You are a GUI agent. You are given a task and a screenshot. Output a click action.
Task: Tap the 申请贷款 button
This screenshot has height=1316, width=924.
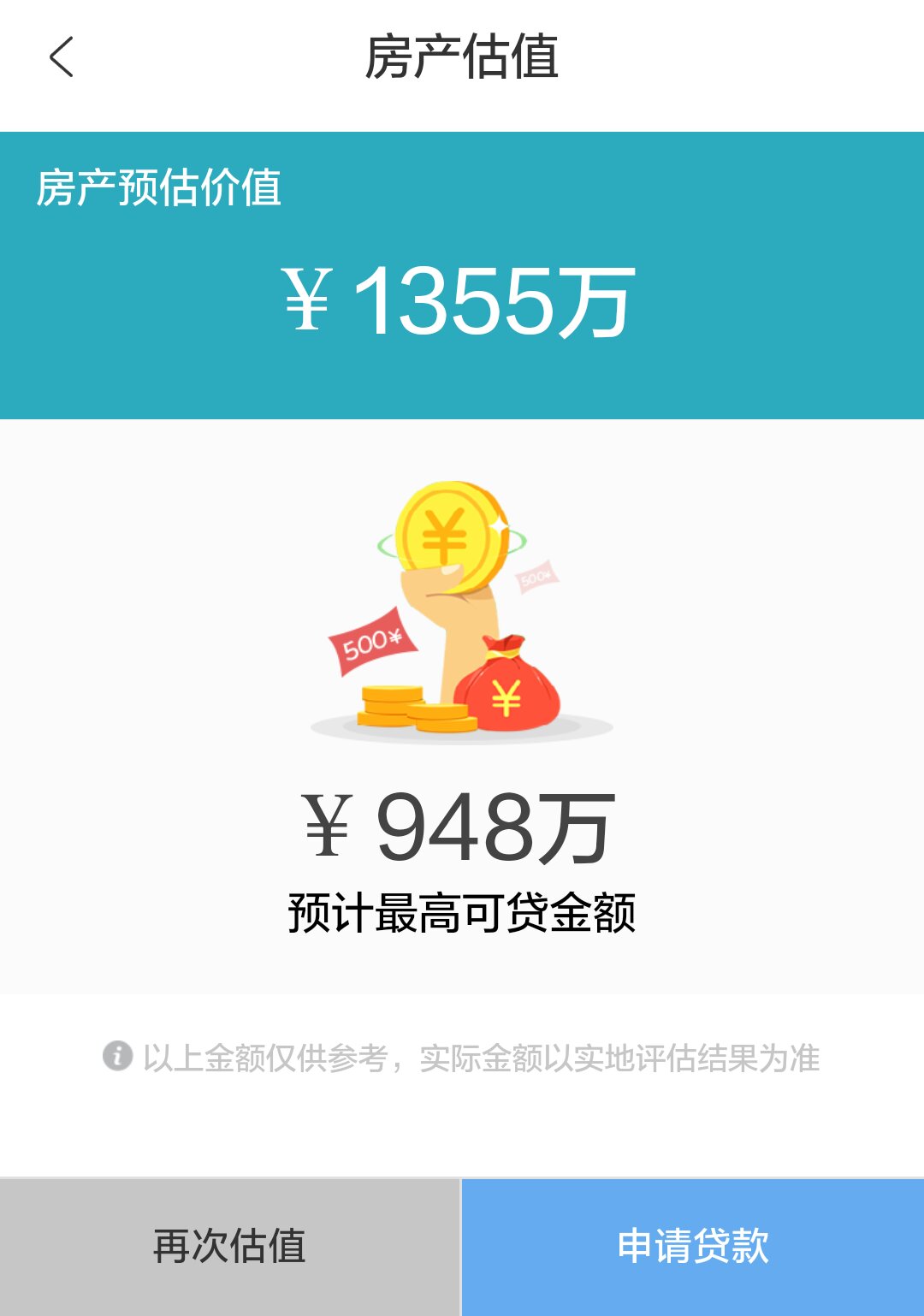(x=691, y=1248)
